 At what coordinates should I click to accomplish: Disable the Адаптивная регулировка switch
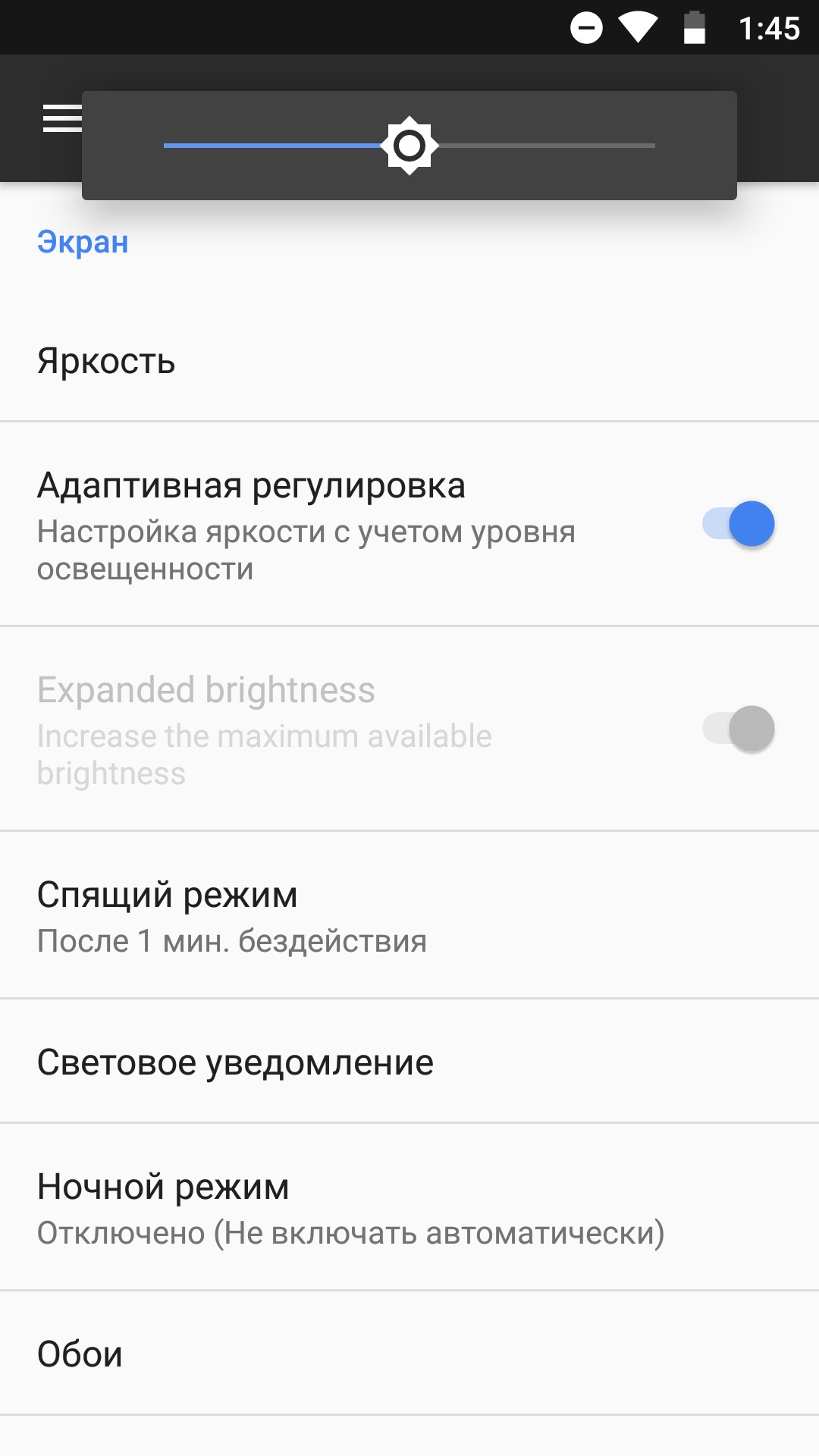click(738, 524)
